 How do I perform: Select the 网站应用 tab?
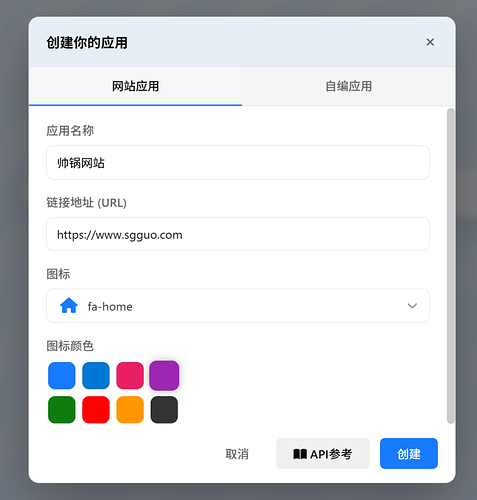click(135, 86)
